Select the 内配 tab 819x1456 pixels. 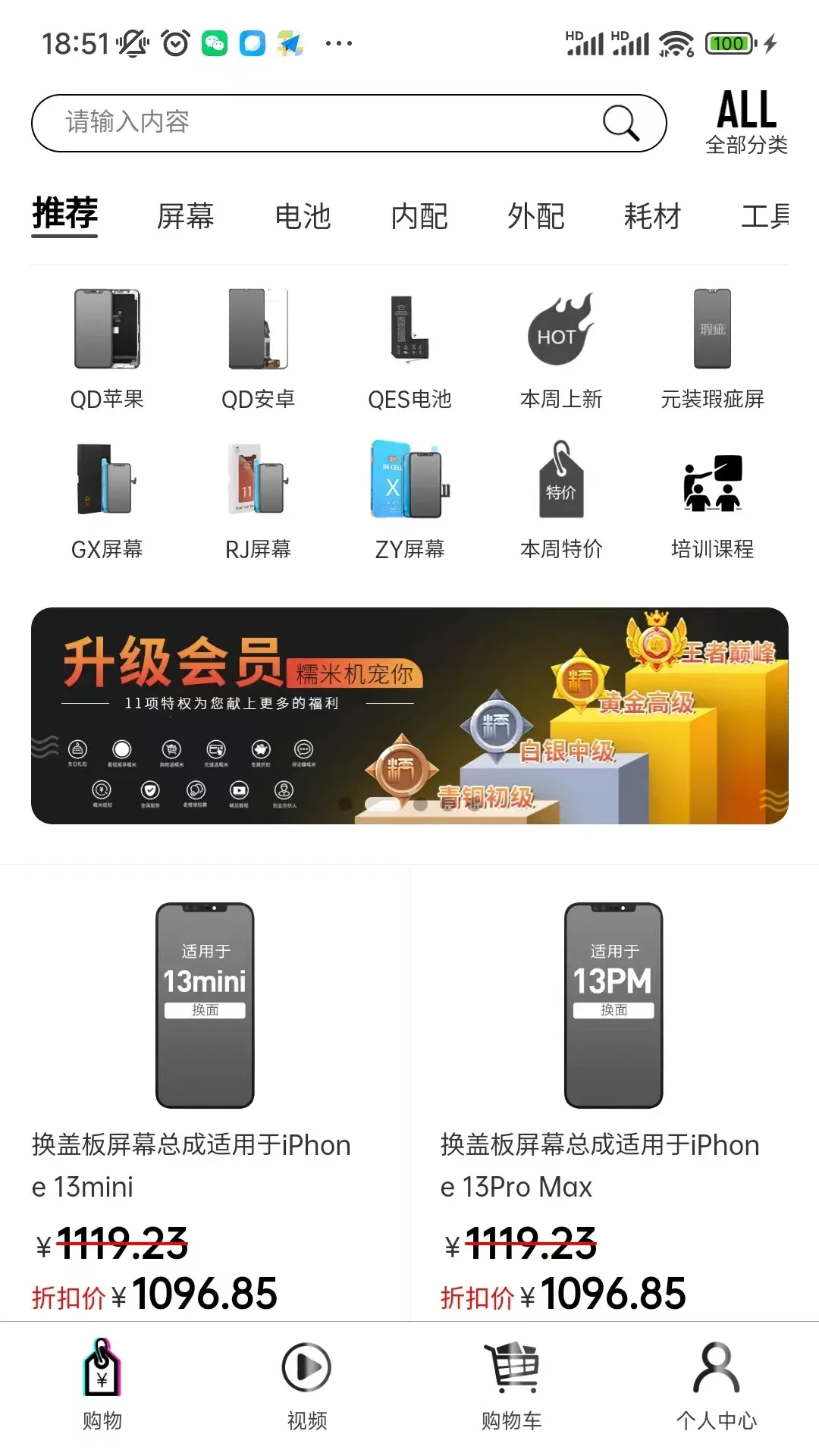419,217
